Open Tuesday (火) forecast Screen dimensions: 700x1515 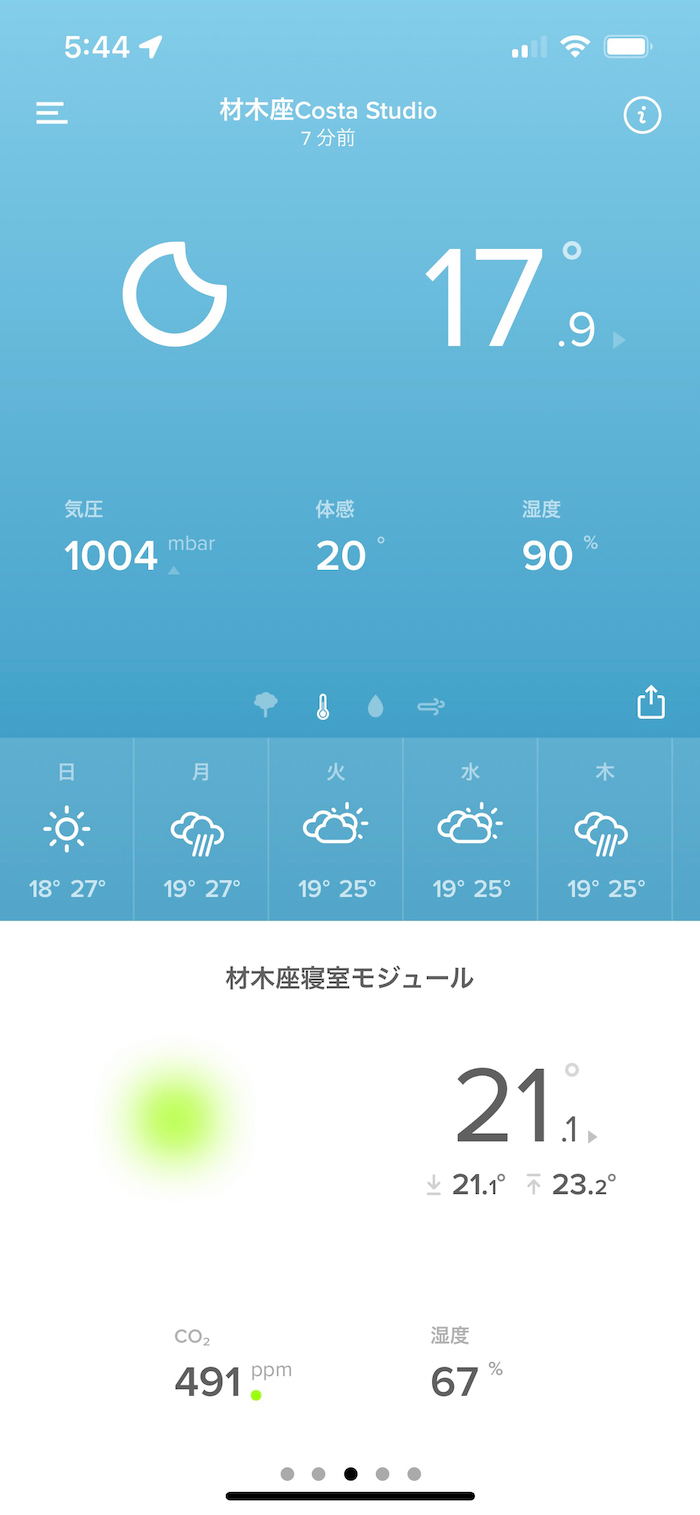(336, 830)
